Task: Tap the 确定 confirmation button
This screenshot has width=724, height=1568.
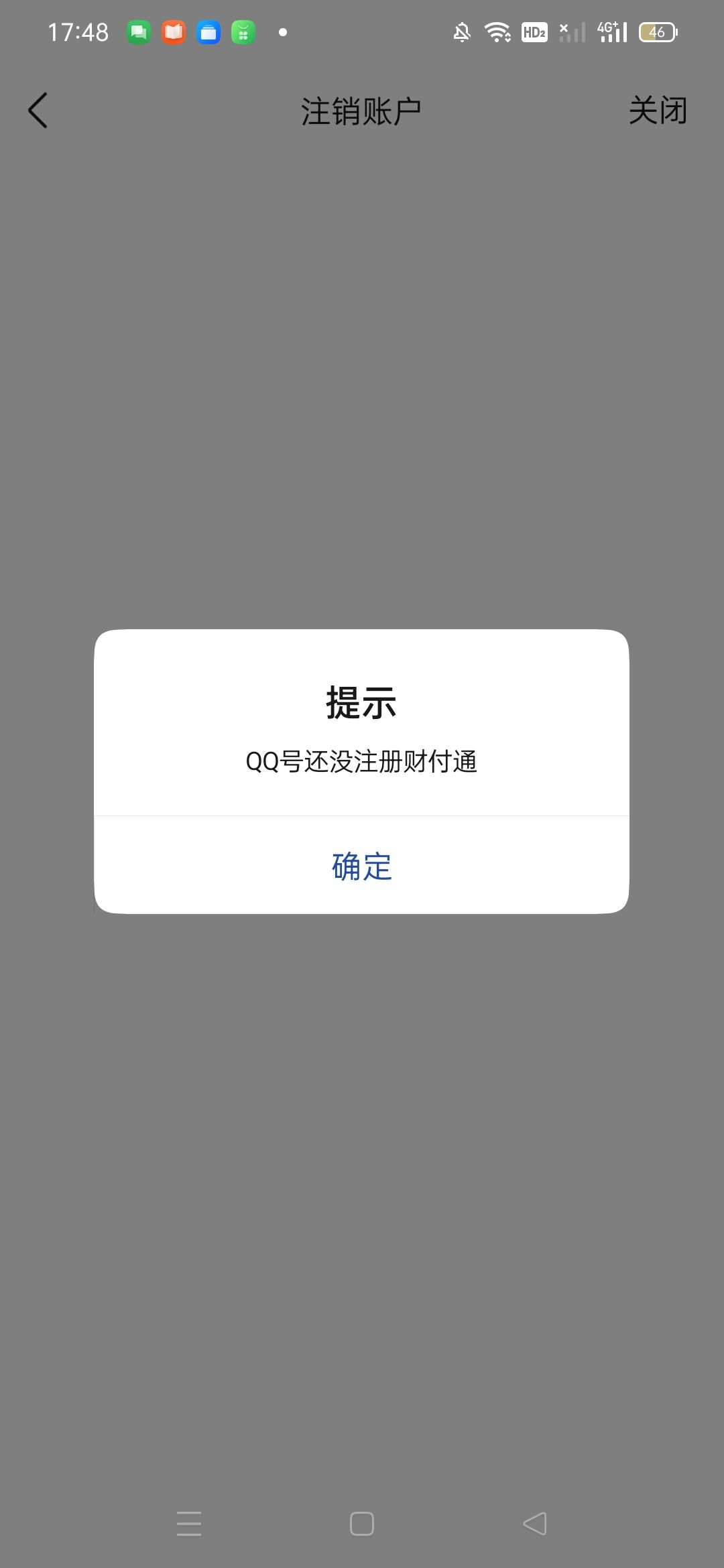Action: (361, 866)
